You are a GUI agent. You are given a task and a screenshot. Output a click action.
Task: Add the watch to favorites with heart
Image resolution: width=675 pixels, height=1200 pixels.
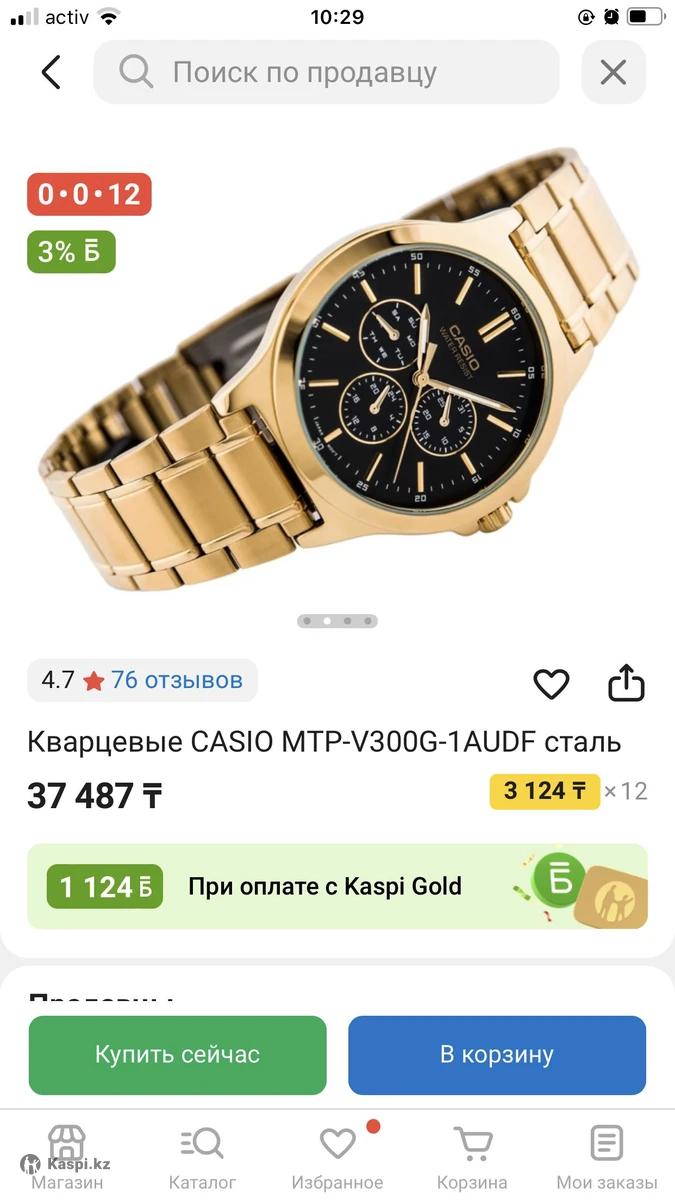[551, 684]
